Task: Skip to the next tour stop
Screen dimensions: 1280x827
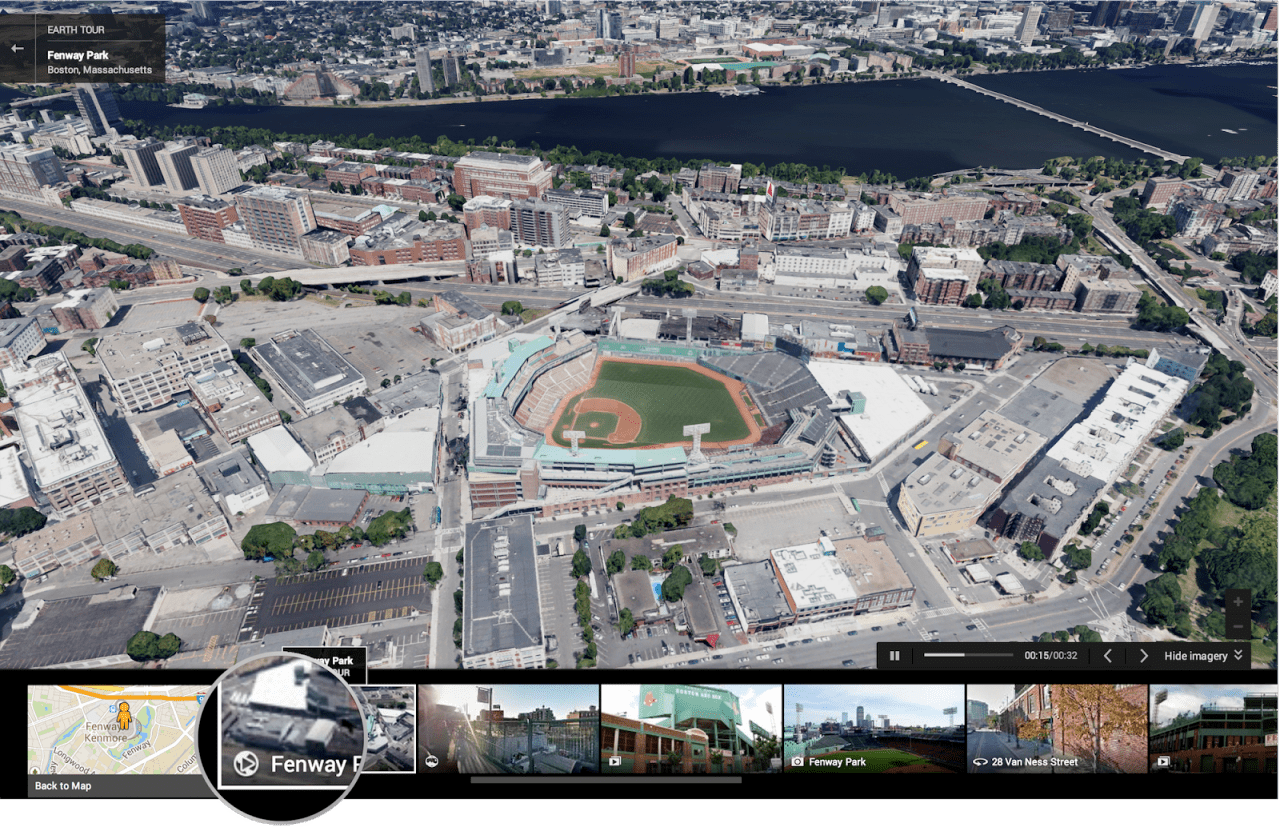Action: pos(1144,656)
